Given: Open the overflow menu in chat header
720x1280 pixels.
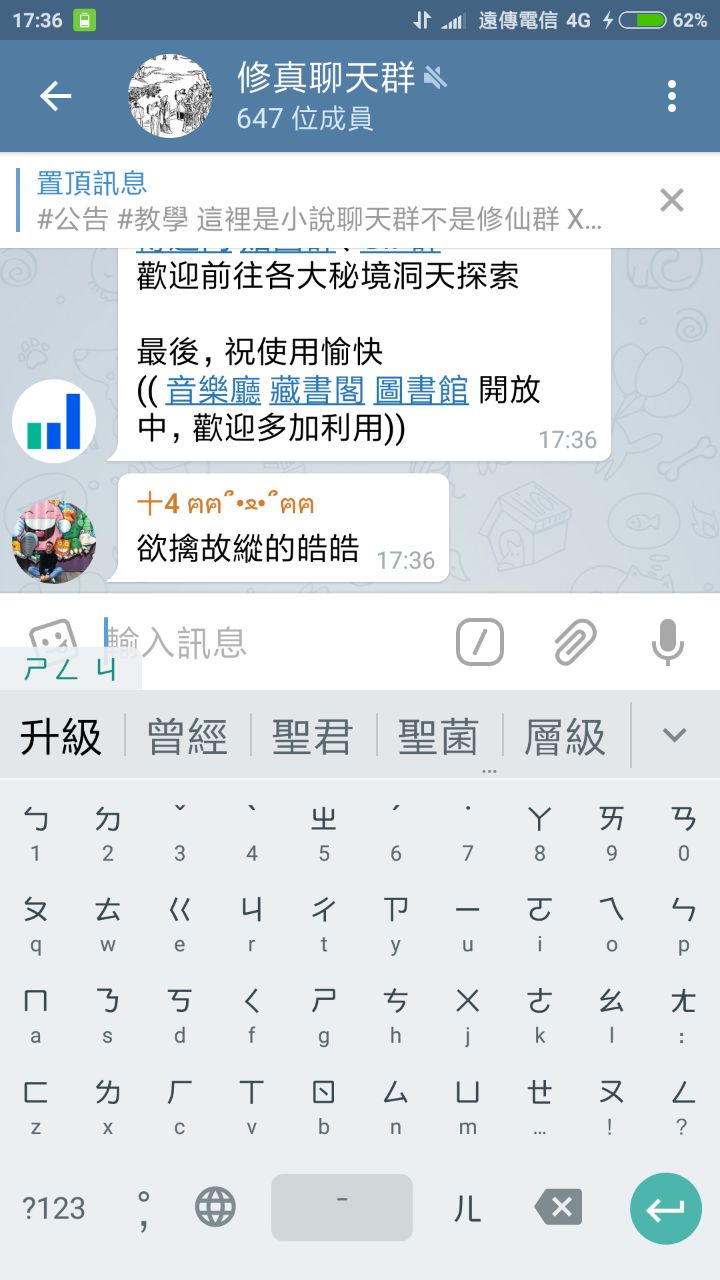Looking at the screenshot, I should click(x=671, y=96).
